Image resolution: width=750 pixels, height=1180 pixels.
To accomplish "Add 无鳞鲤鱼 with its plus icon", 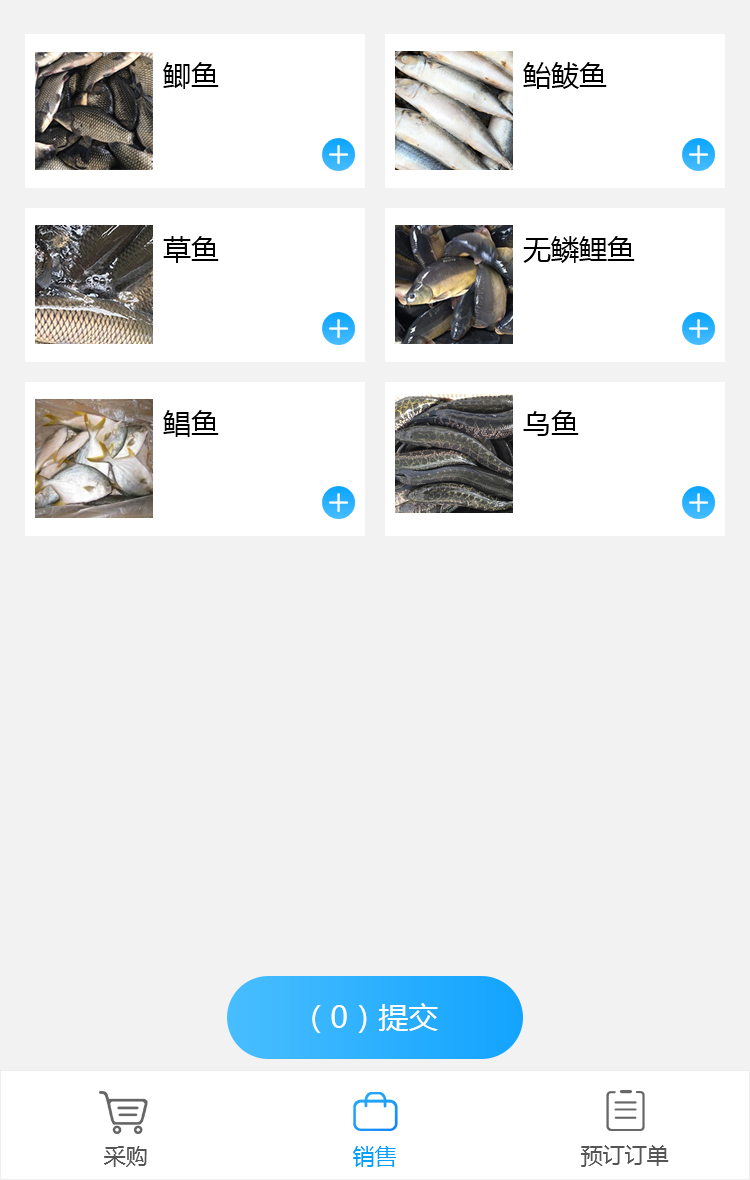I will [698, 328].
